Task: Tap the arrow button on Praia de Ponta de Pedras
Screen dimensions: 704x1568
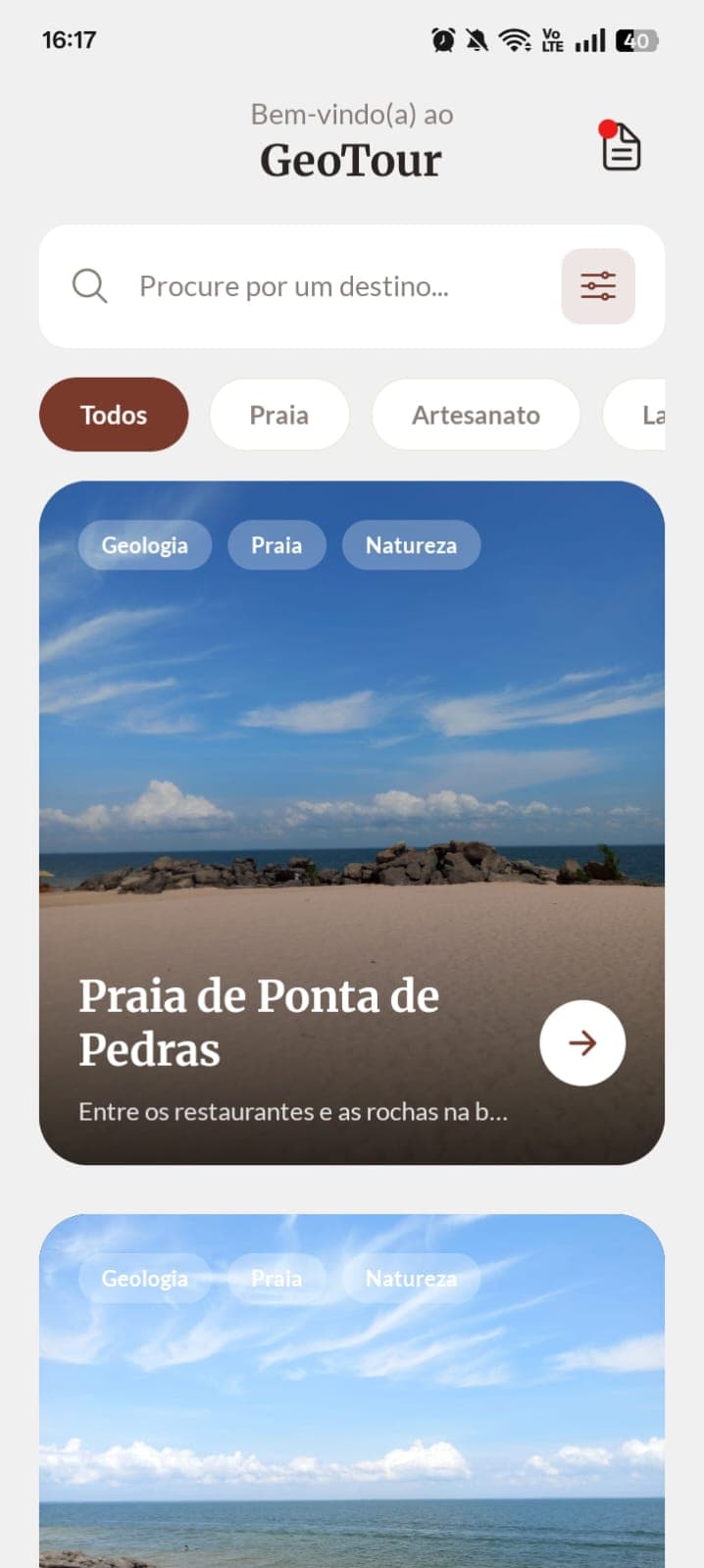Action: 582,1042
